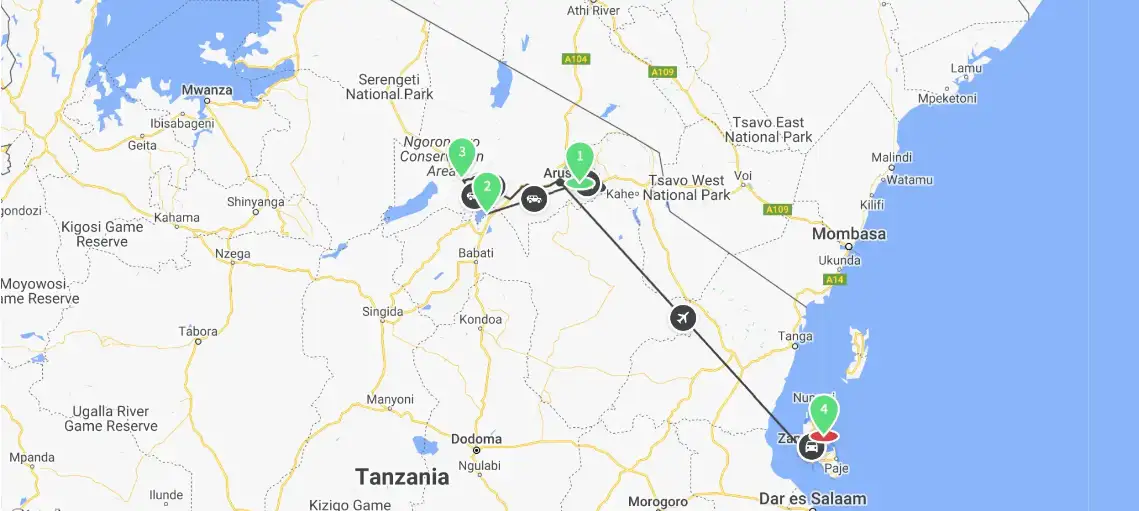Tap the airplane icon on the flight route
This screenshot has height=511, width=1139.
(683, 319)
